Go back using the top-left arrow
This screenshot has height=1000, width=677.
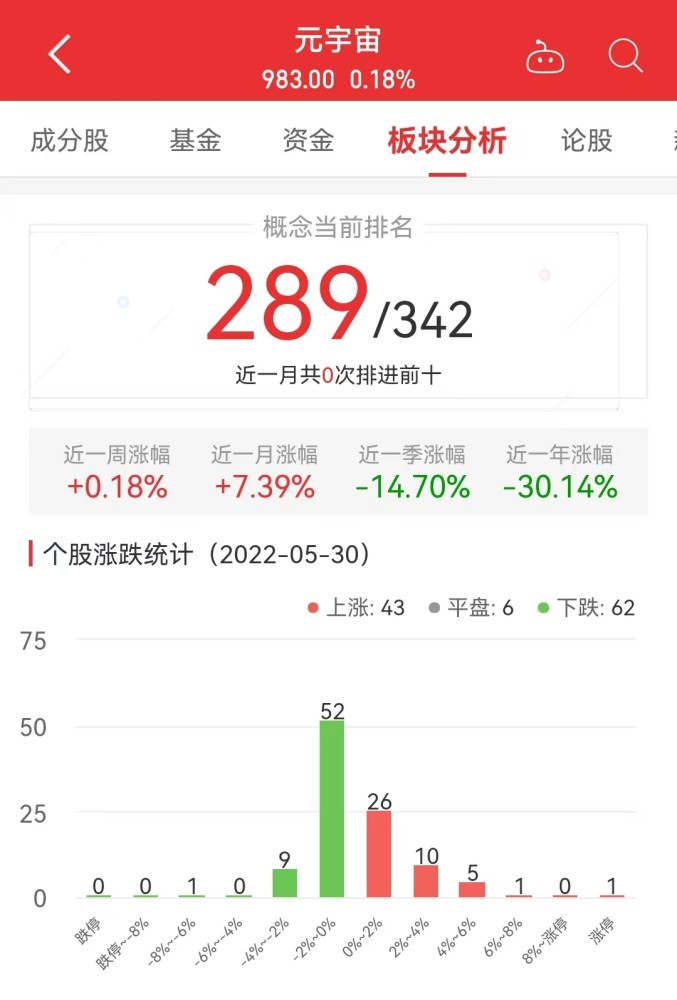coord(59,54)
